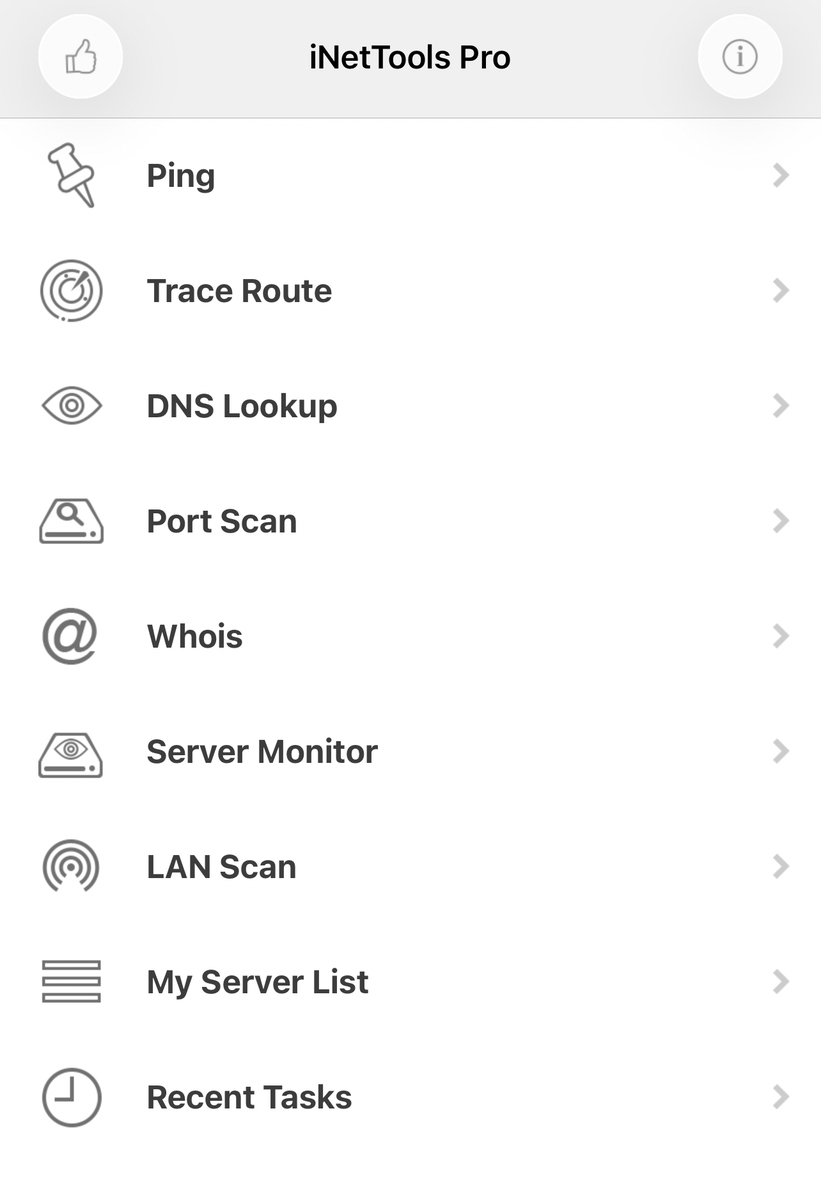Open Recent Tasks

point(410,1097)
